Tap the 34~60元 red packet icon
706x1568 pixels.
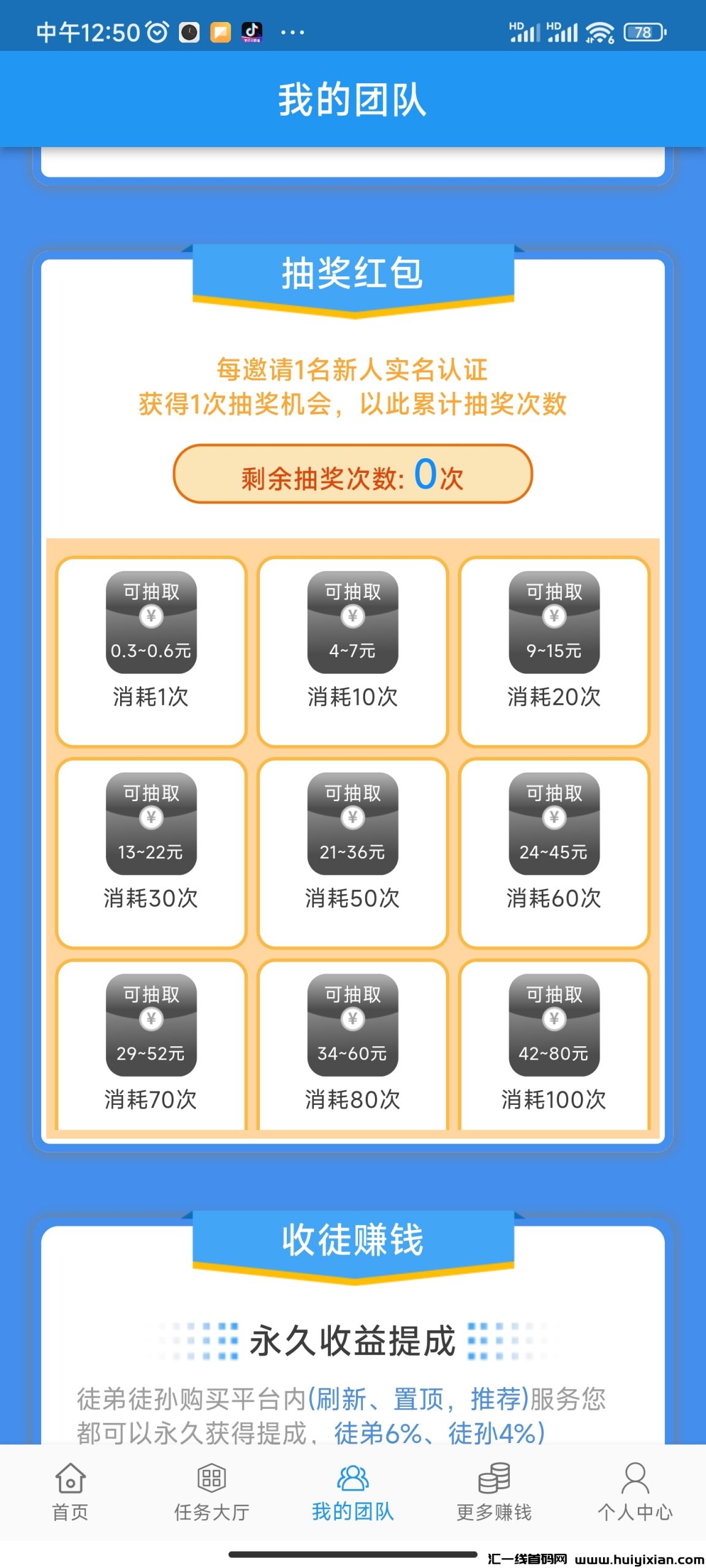tap(353, 1024)
